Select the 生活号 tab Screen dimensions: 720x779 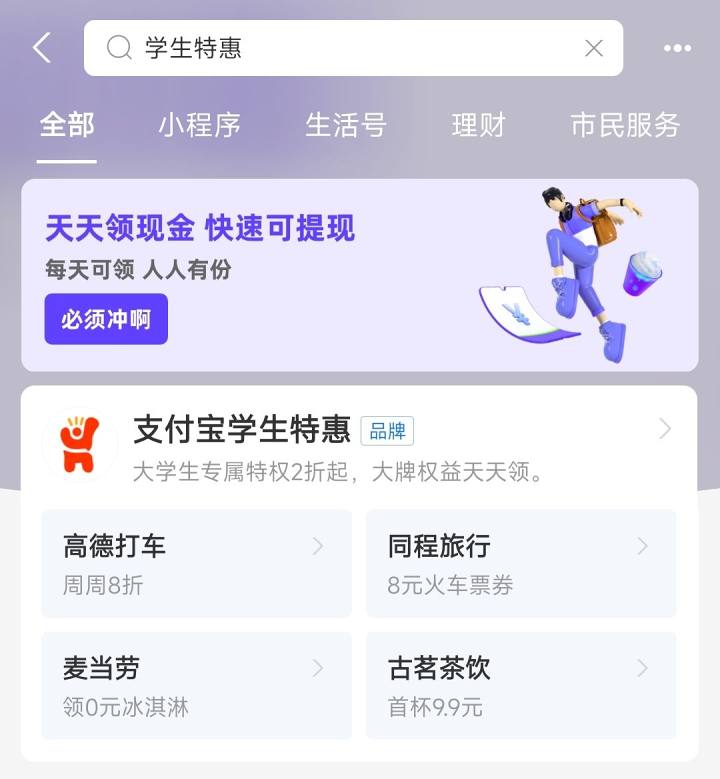[347, 126]
